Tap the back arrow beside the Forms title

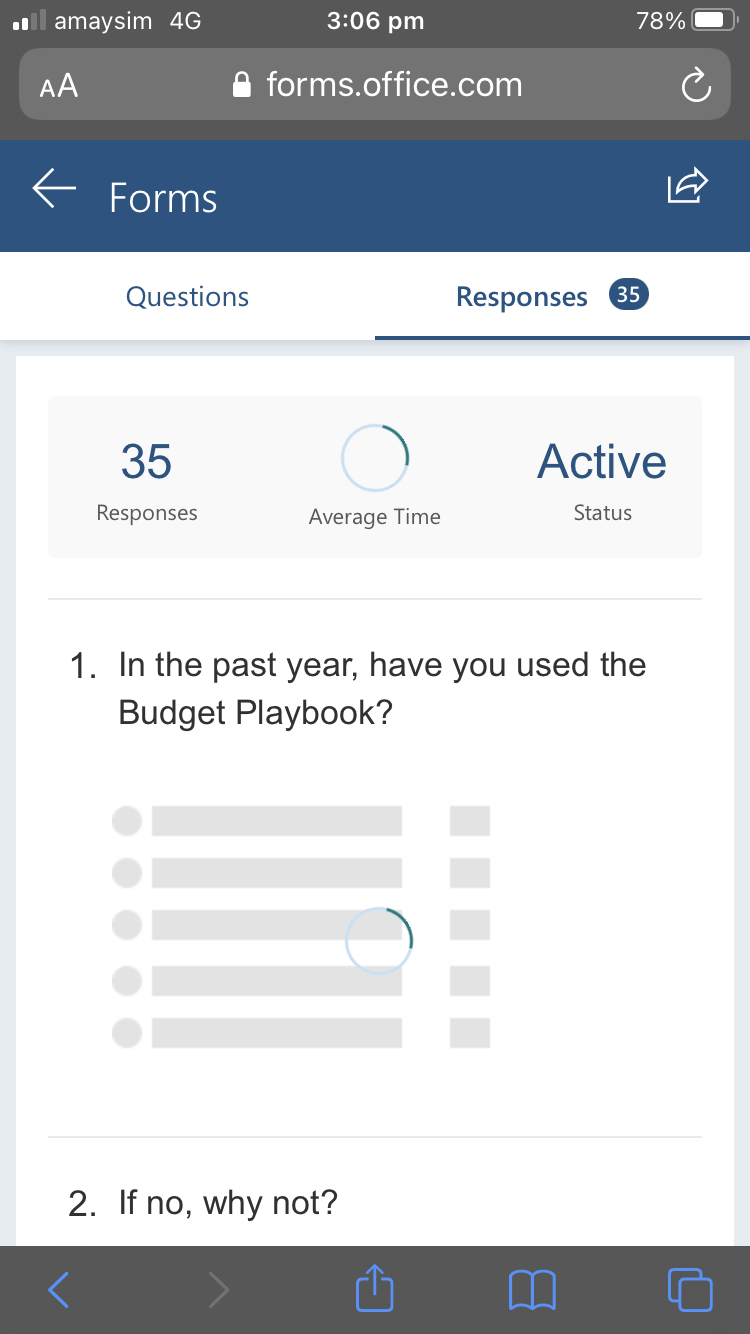(x=53, y=186)
